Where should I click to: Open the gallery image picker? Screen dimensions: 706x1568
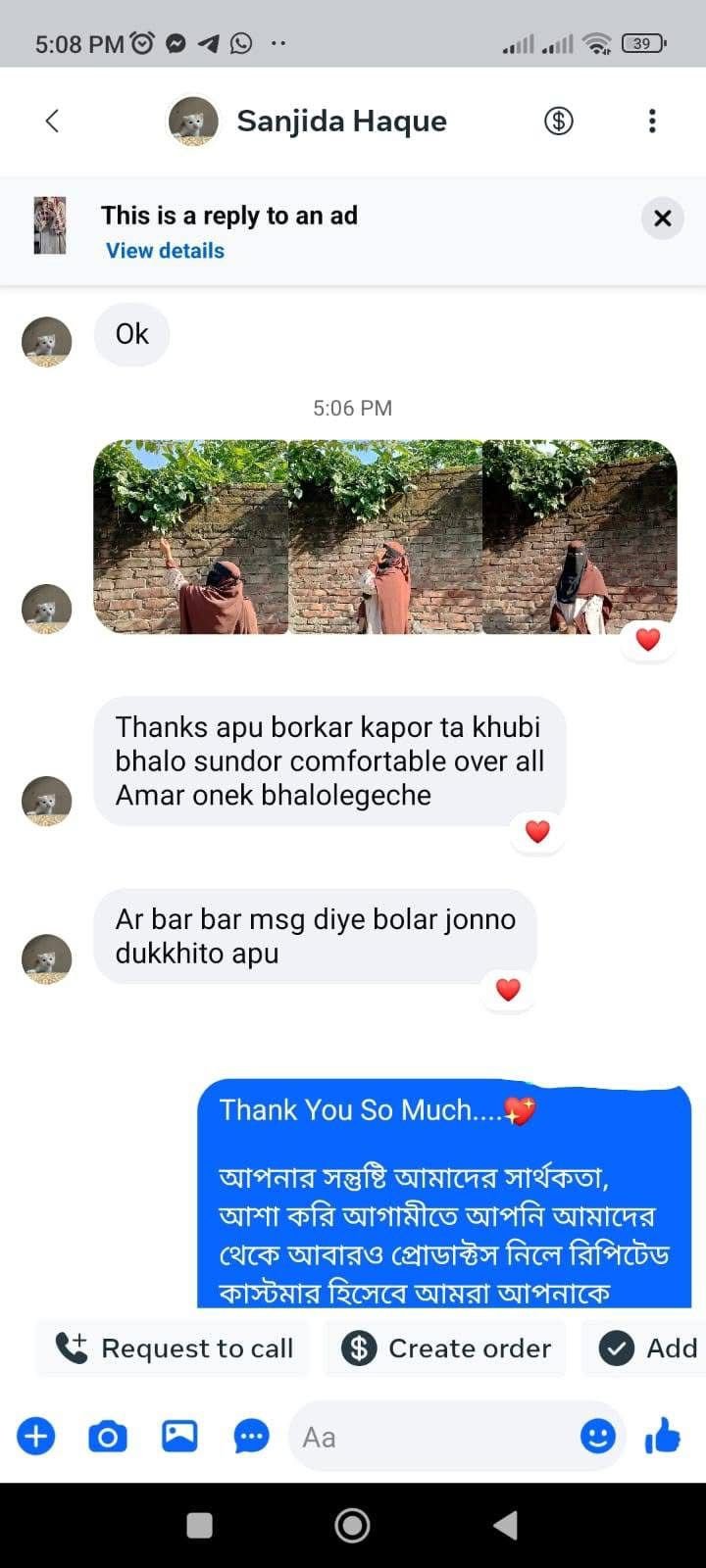(x=179, y=1437)
